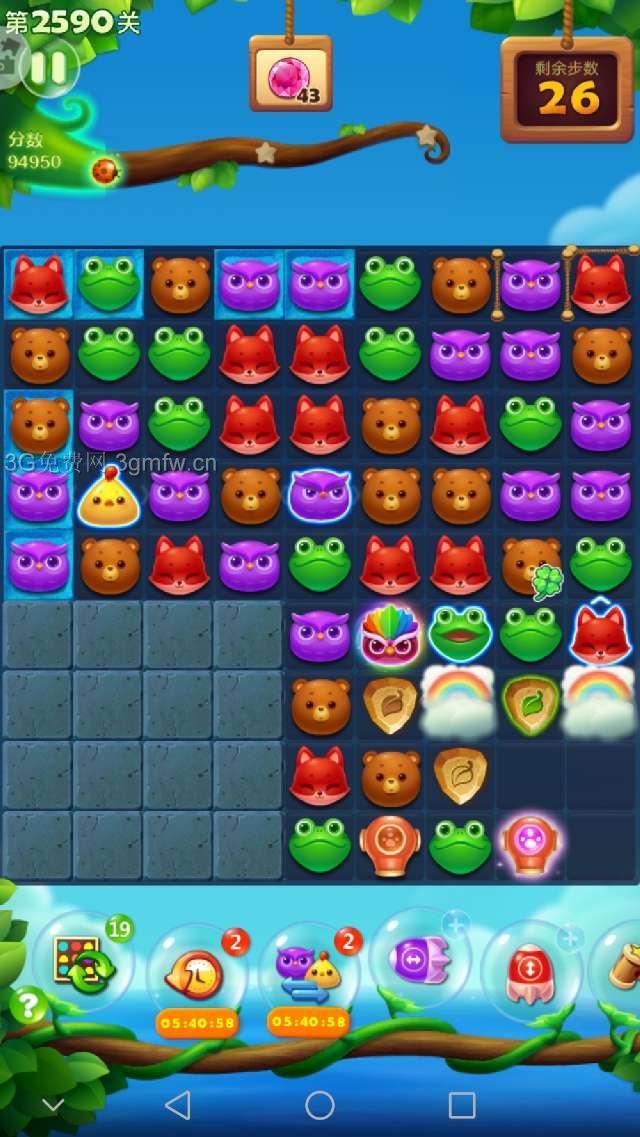Tap the bear holding a clover
The width and height of the screenshot is (640, 1137).
pyautogui.click(x=532, y=566)
